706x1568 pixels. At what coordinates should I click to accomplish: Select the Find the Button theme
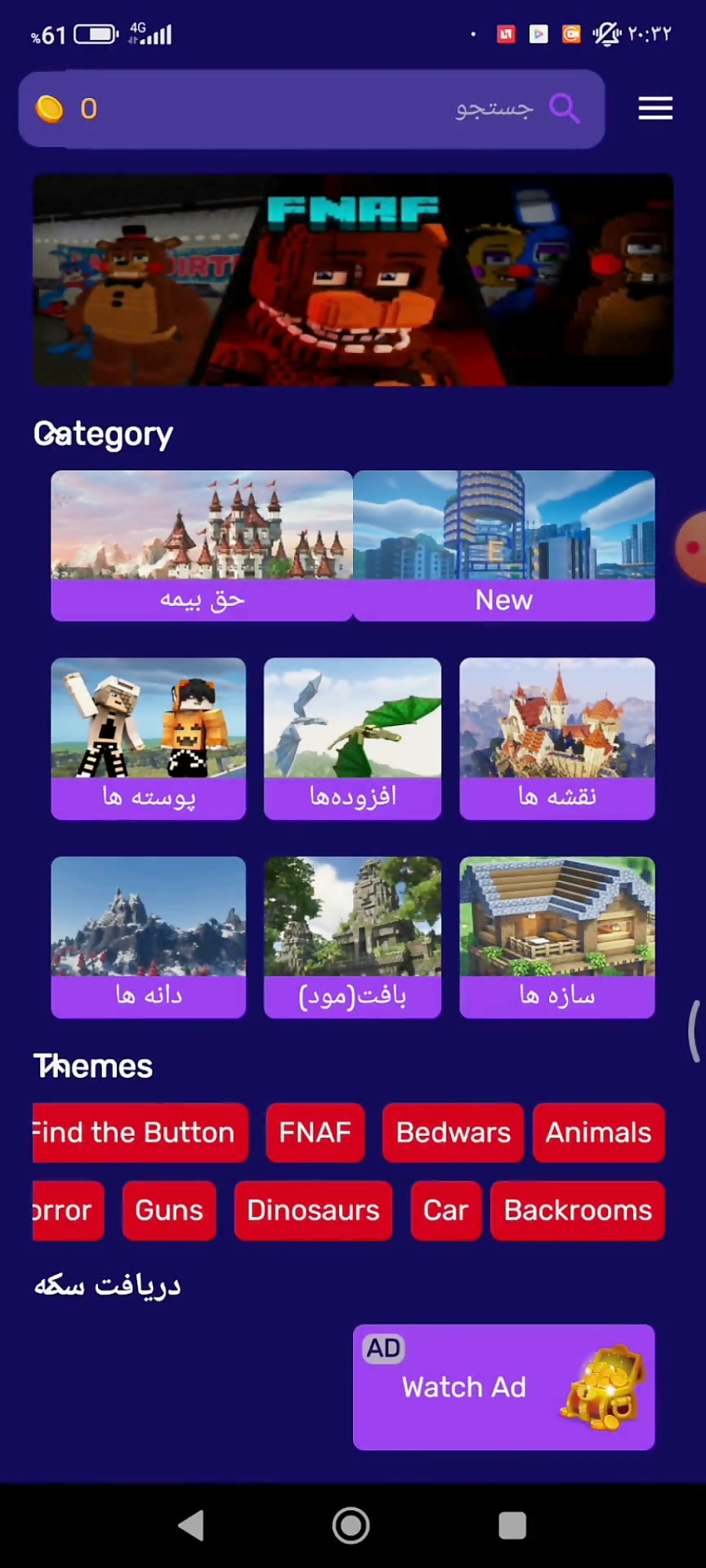(140, 1132)
